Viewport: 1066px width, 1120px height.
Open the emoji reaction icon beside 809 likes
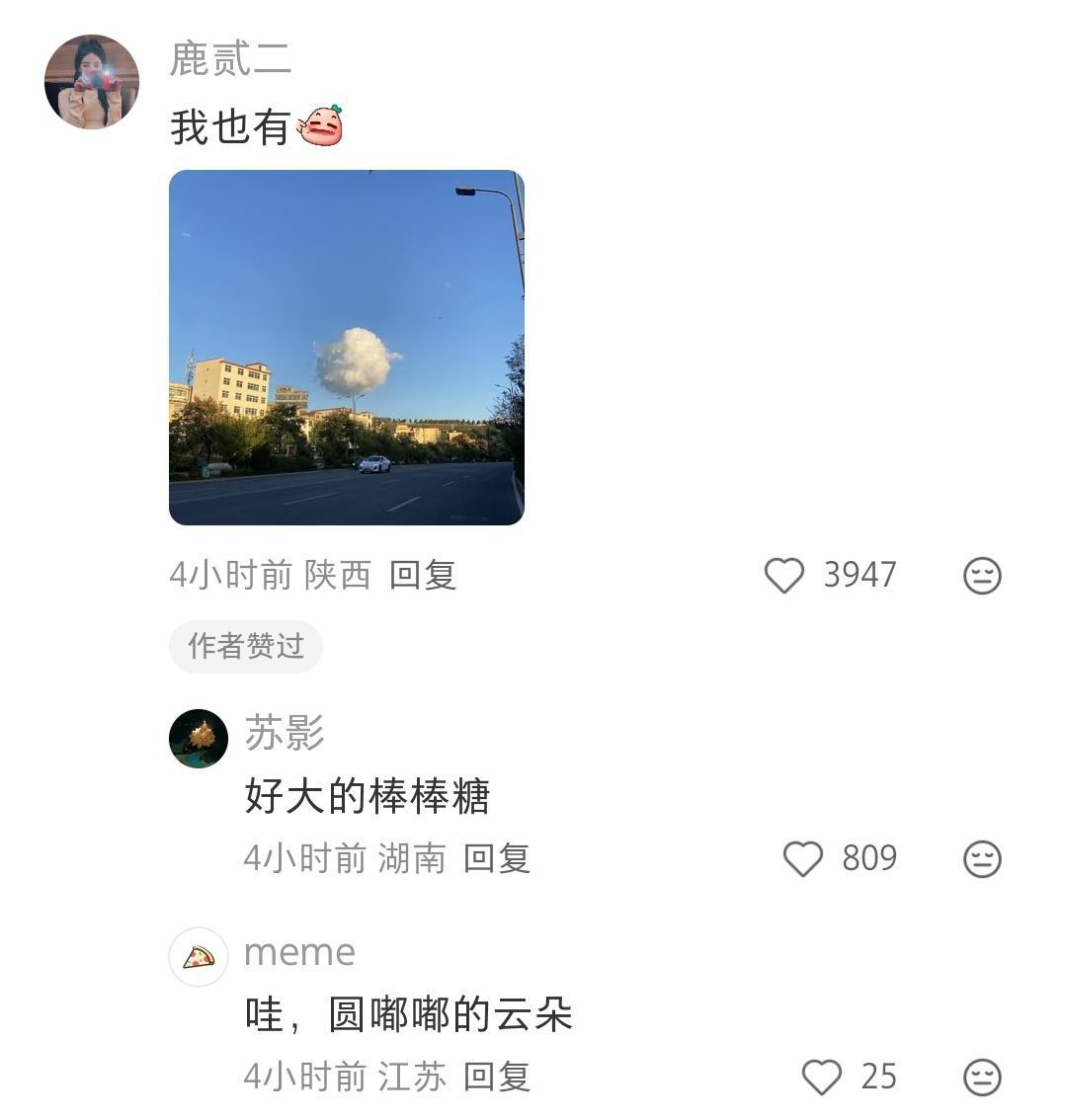[981, 859]
